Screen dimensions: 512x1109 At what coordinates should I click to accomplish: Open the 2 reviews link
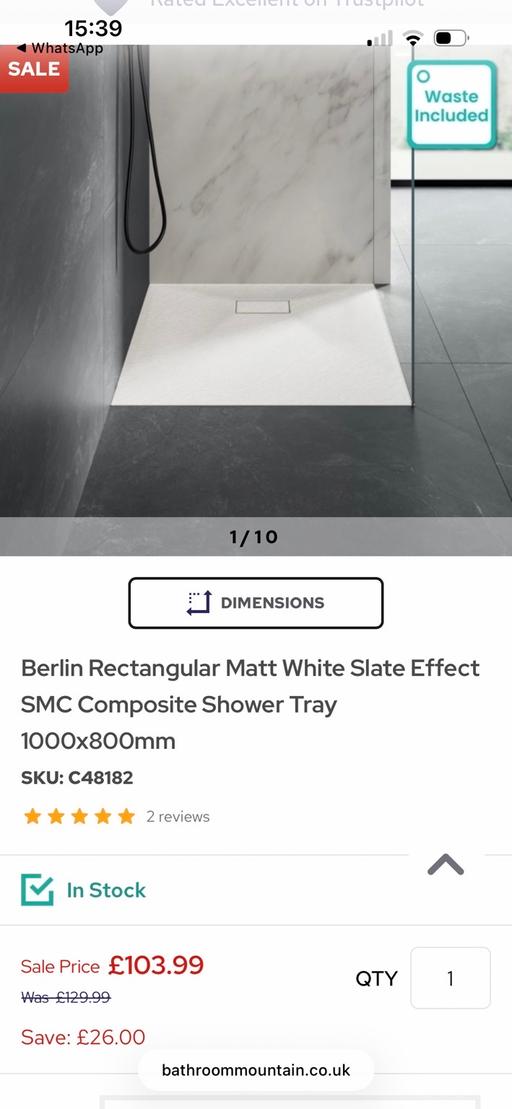[178, 816]
